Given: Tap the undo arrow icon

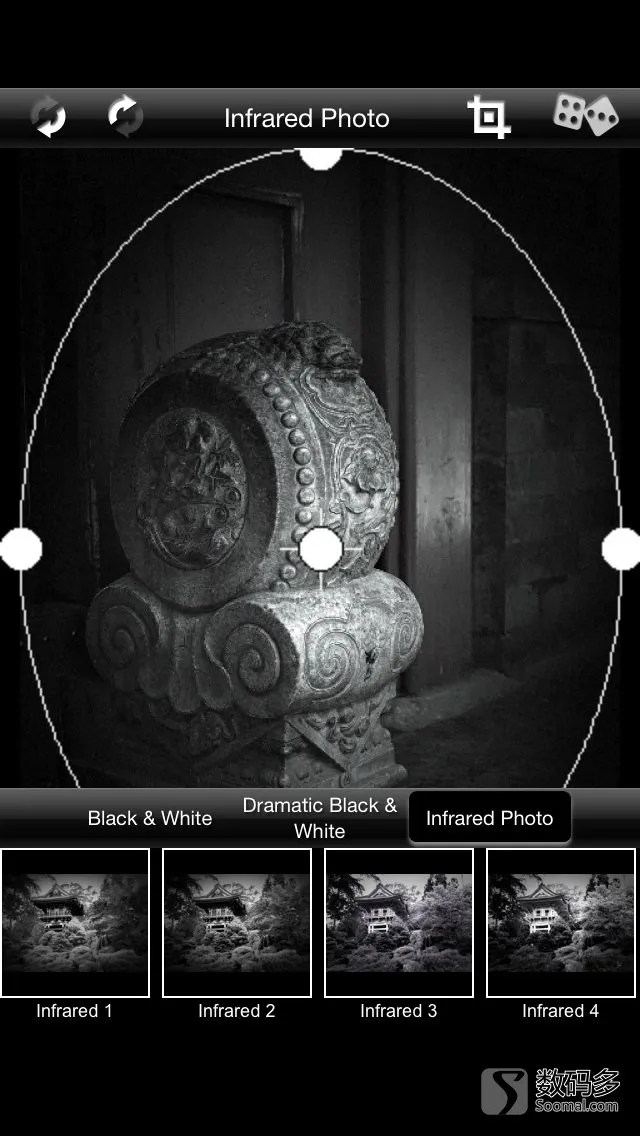Looking at the screenshot, I should click(47, 117).
